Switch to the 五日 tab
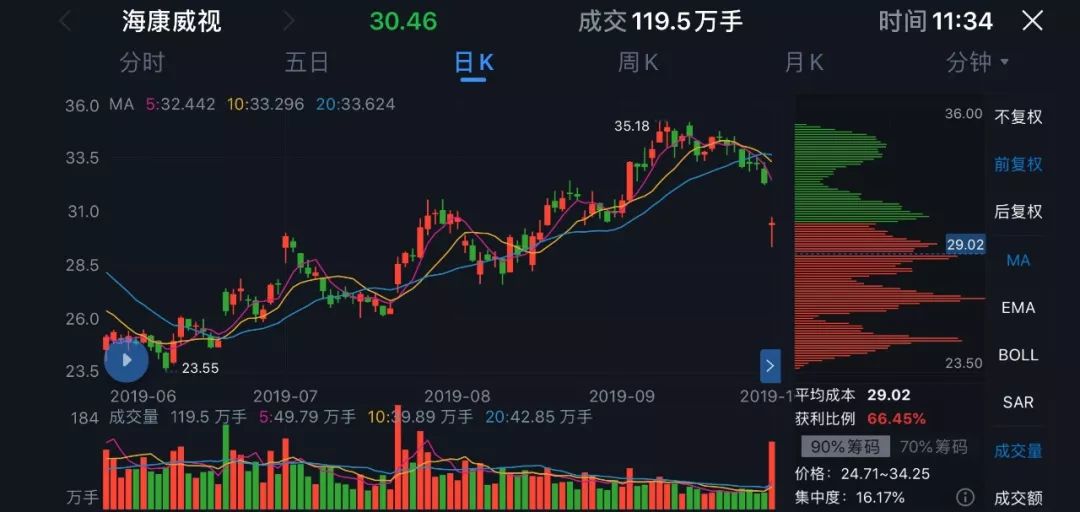The height and width of the screenshot is (512, 1080). coord(306,63)
